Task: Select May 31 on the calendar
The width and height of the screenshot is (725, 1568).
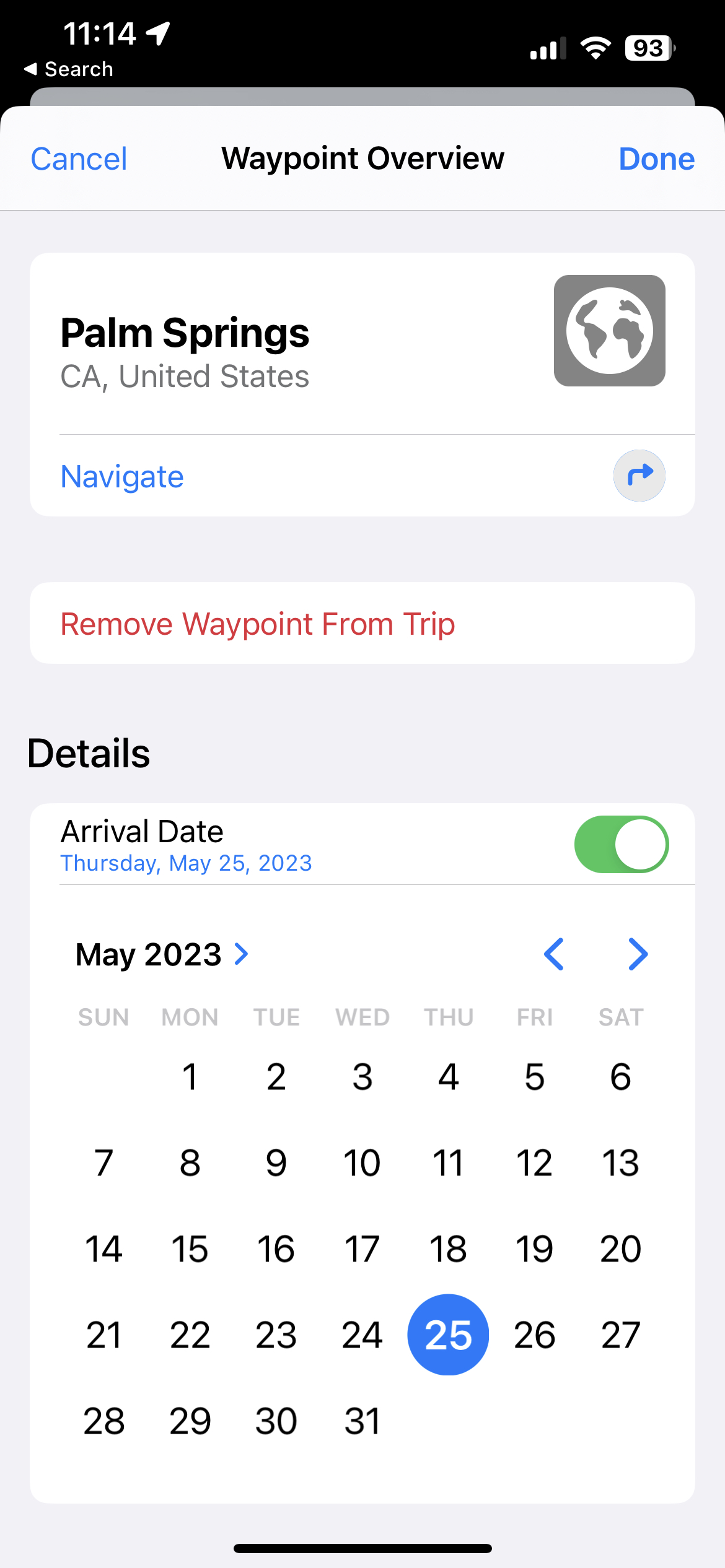Action: (362, 1421)
